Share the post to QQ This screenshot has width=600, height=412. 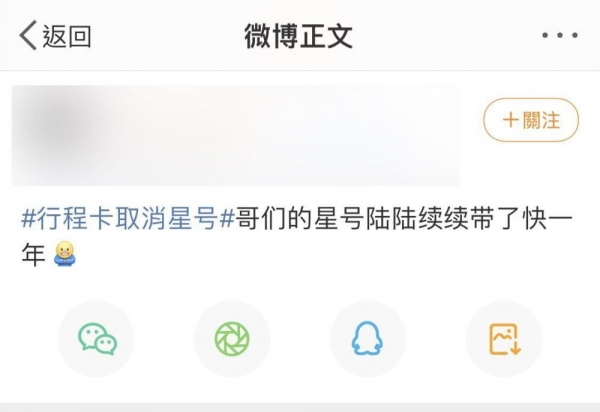pos(367,339)
